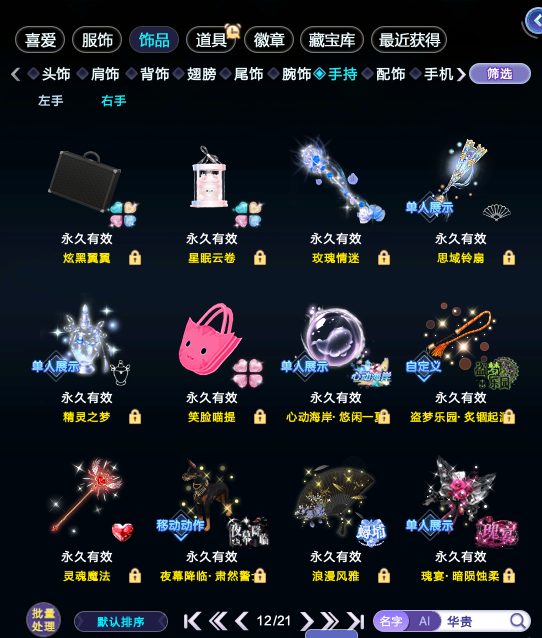The height and width of the screenshot is (638, 542).
Task: Switch search mode to AI
Action: pos(424,621)
